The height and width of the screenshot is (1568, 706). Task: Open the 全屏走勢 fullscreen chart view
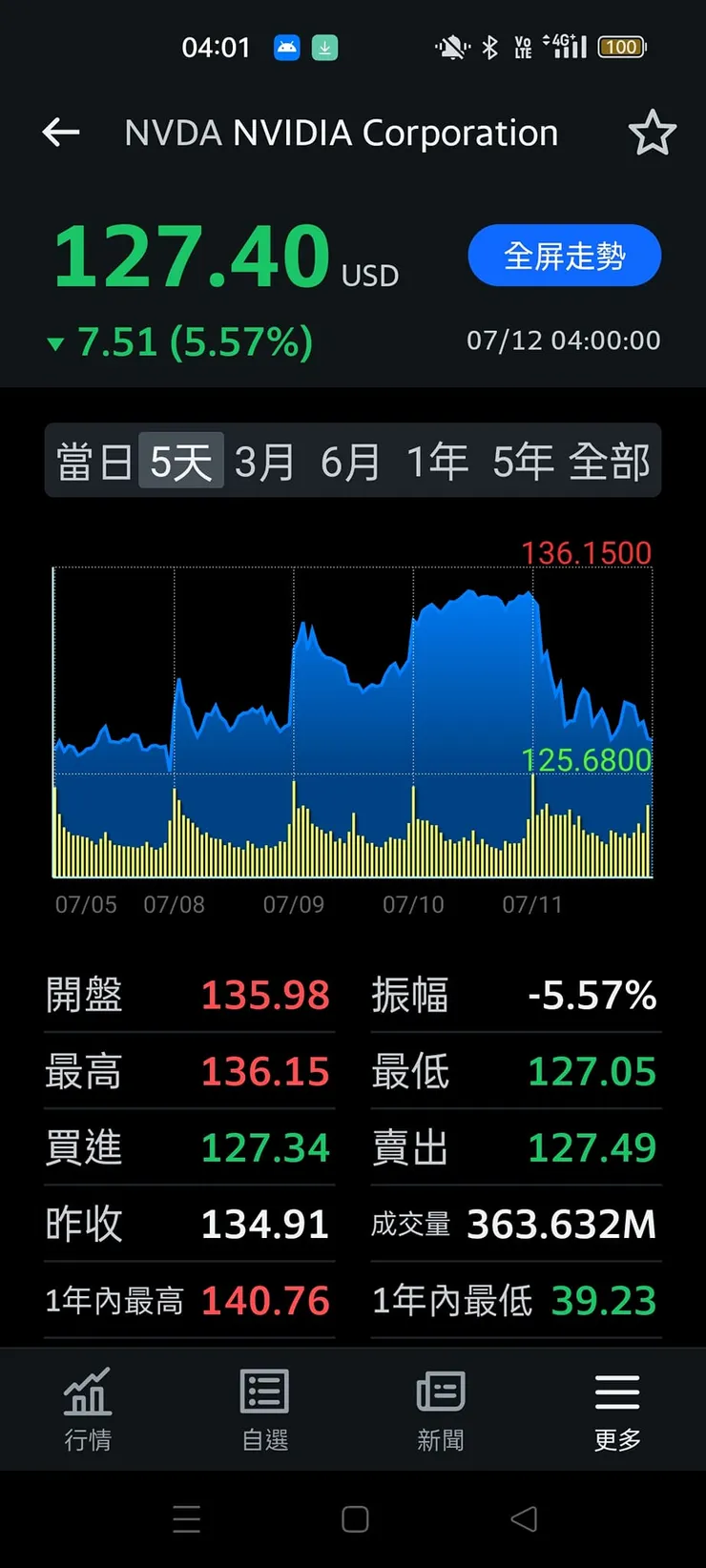coord(564,255)
